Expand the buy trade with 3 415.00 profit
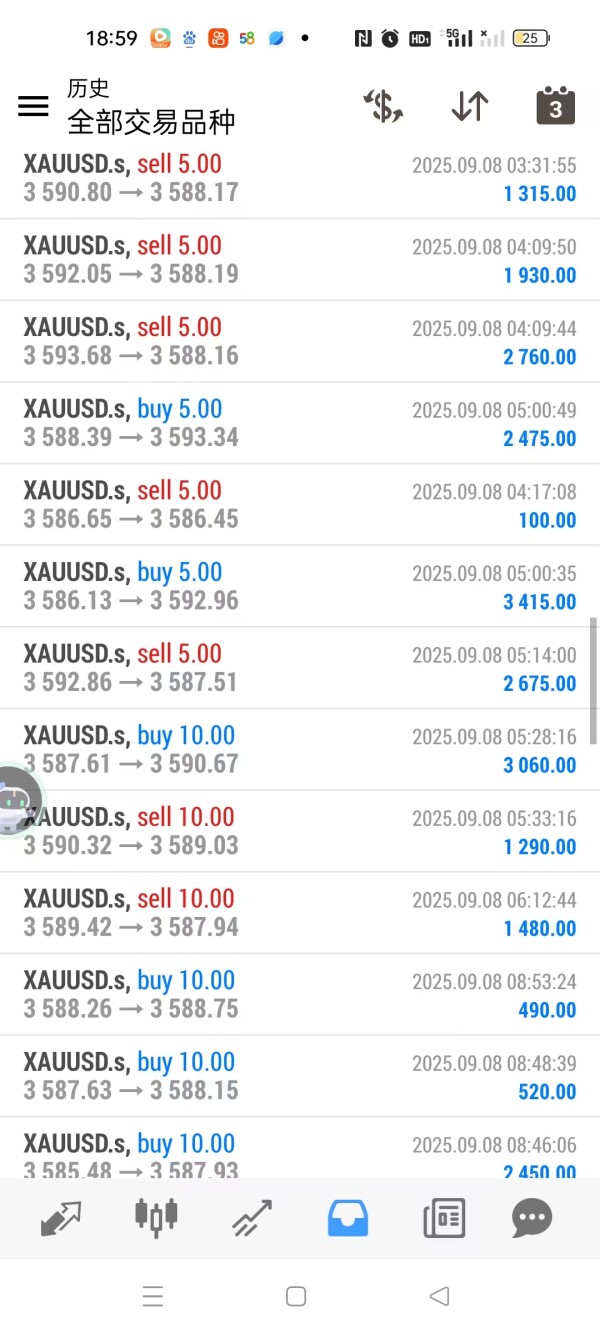 click(300, 587)
